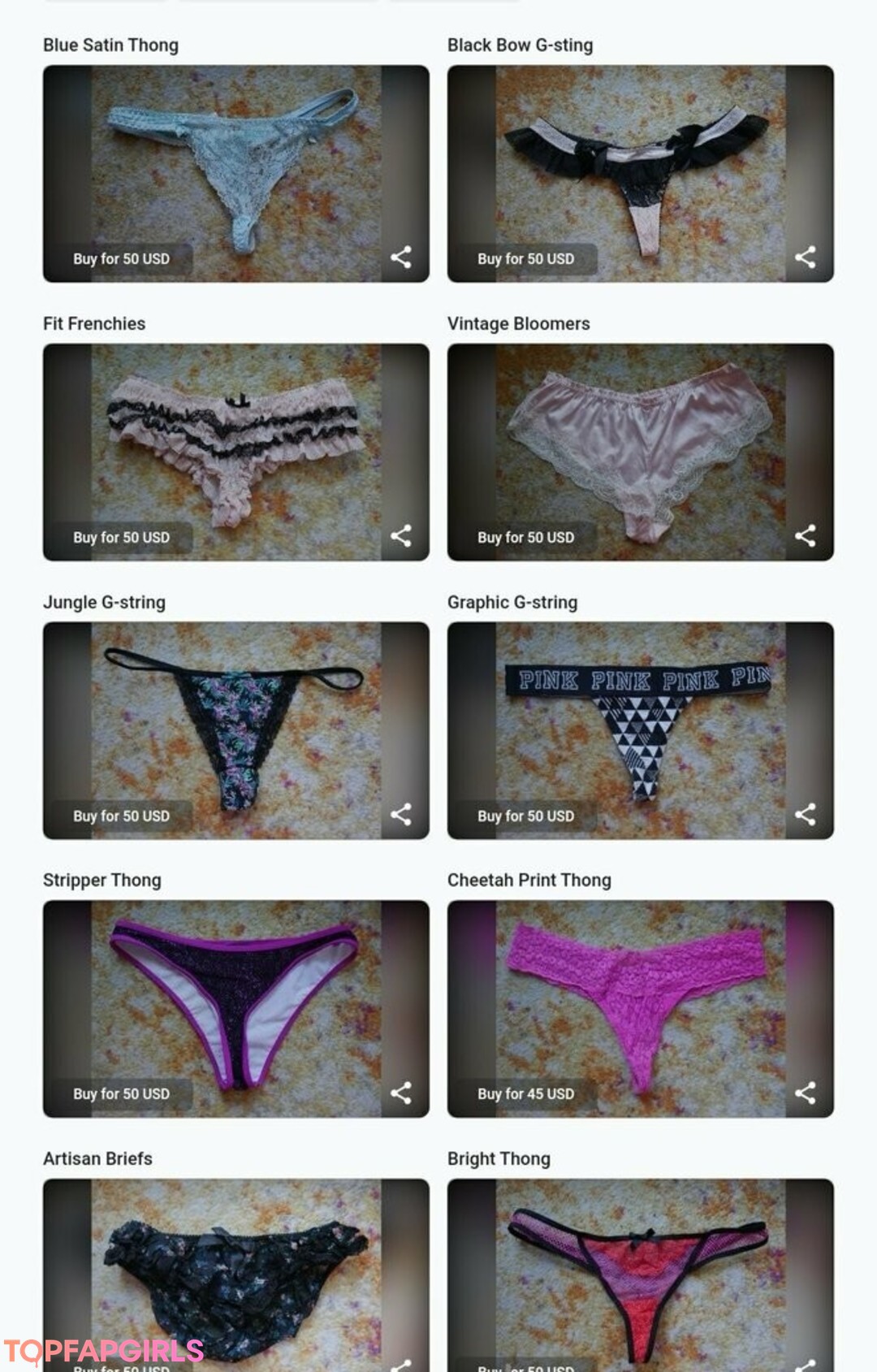Buy Vintage Bloomers for 50 USD
The height and width of the screenshot is (1372, 877).
525,538
